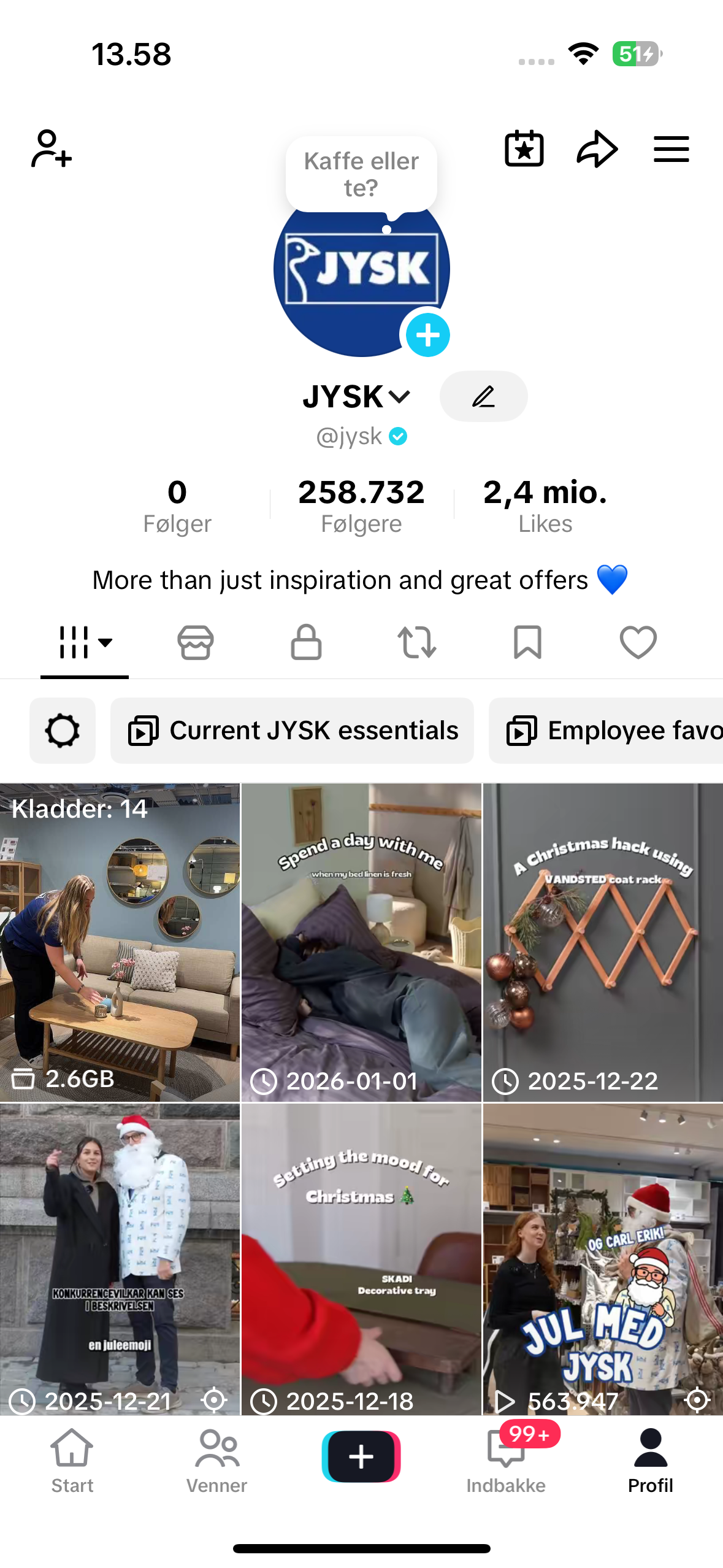
Task: Share the JYSK profile
Action: point(597,148)
